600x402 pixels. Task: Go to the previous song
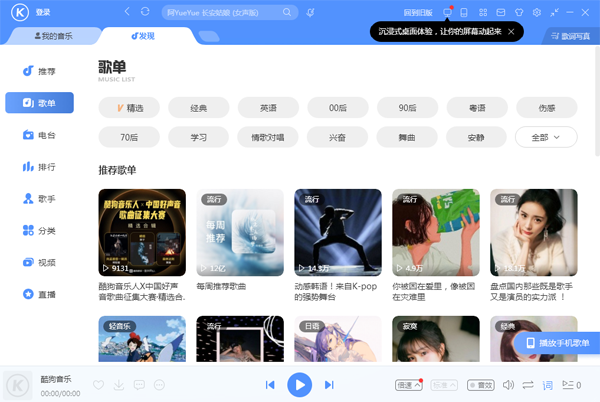point(270,384)
